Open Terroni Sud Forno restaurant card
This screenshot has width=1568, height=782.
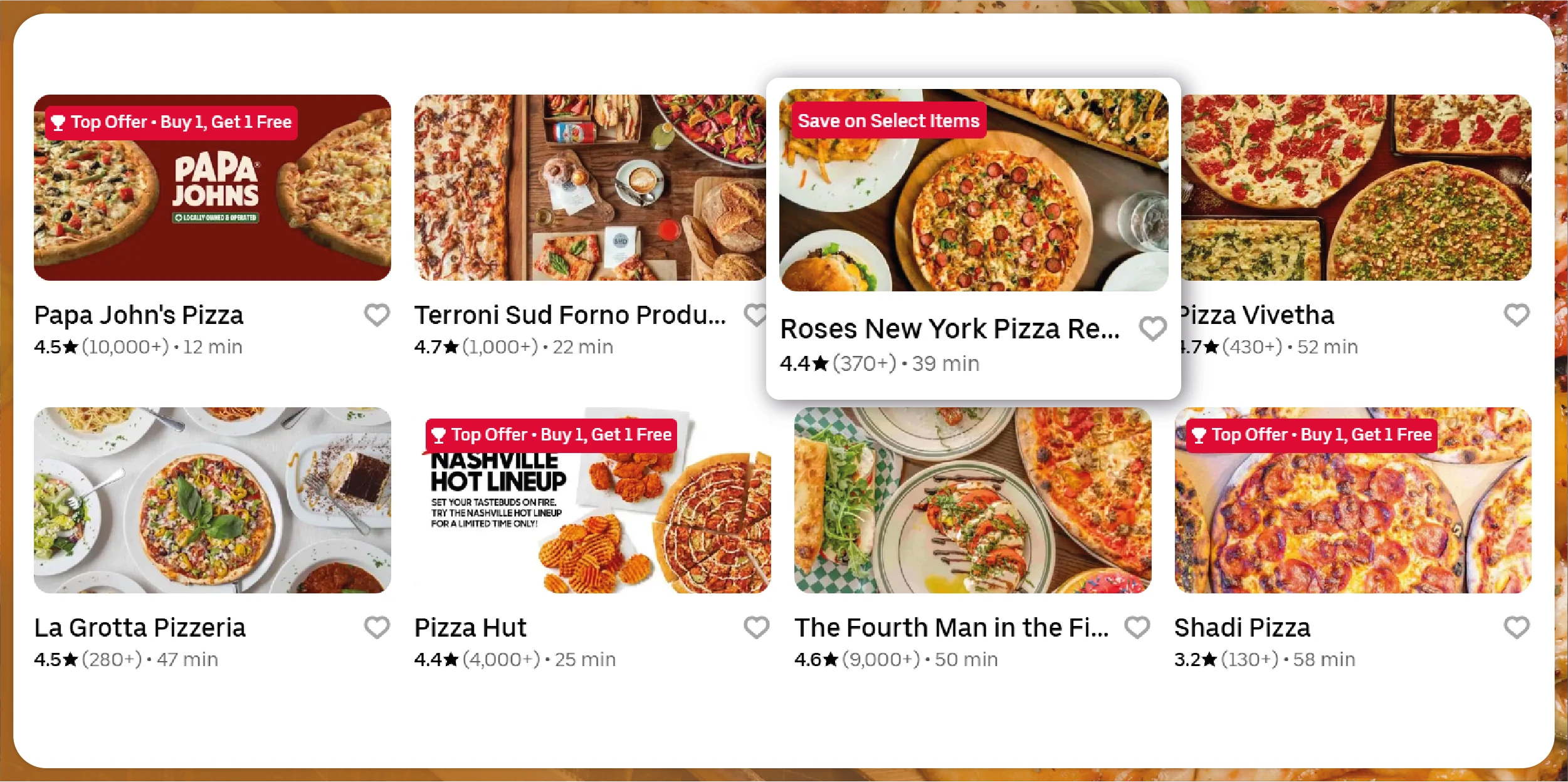tap(589, 188)
